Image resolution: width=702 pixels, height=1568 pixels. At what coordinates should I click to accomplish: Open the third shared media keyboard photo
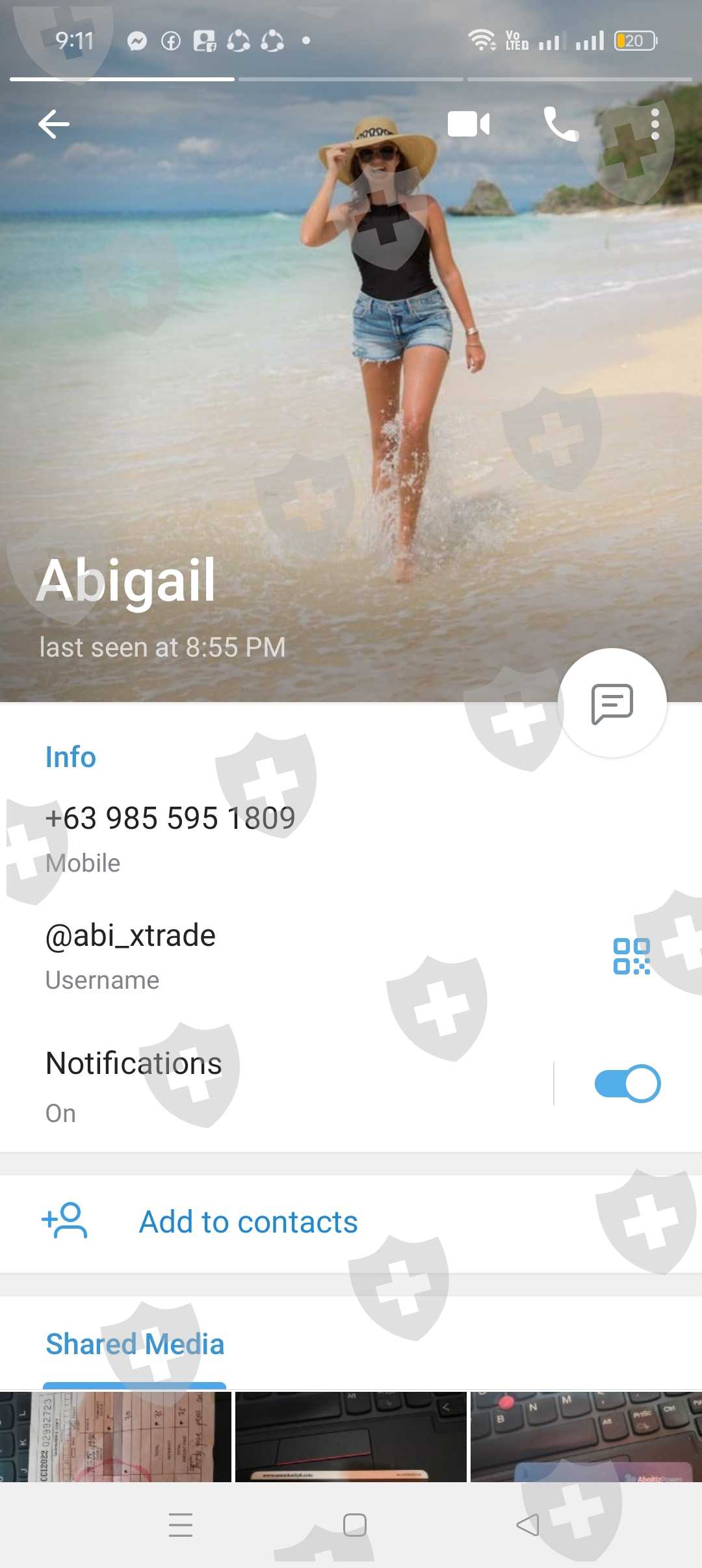pos(586,1437)
